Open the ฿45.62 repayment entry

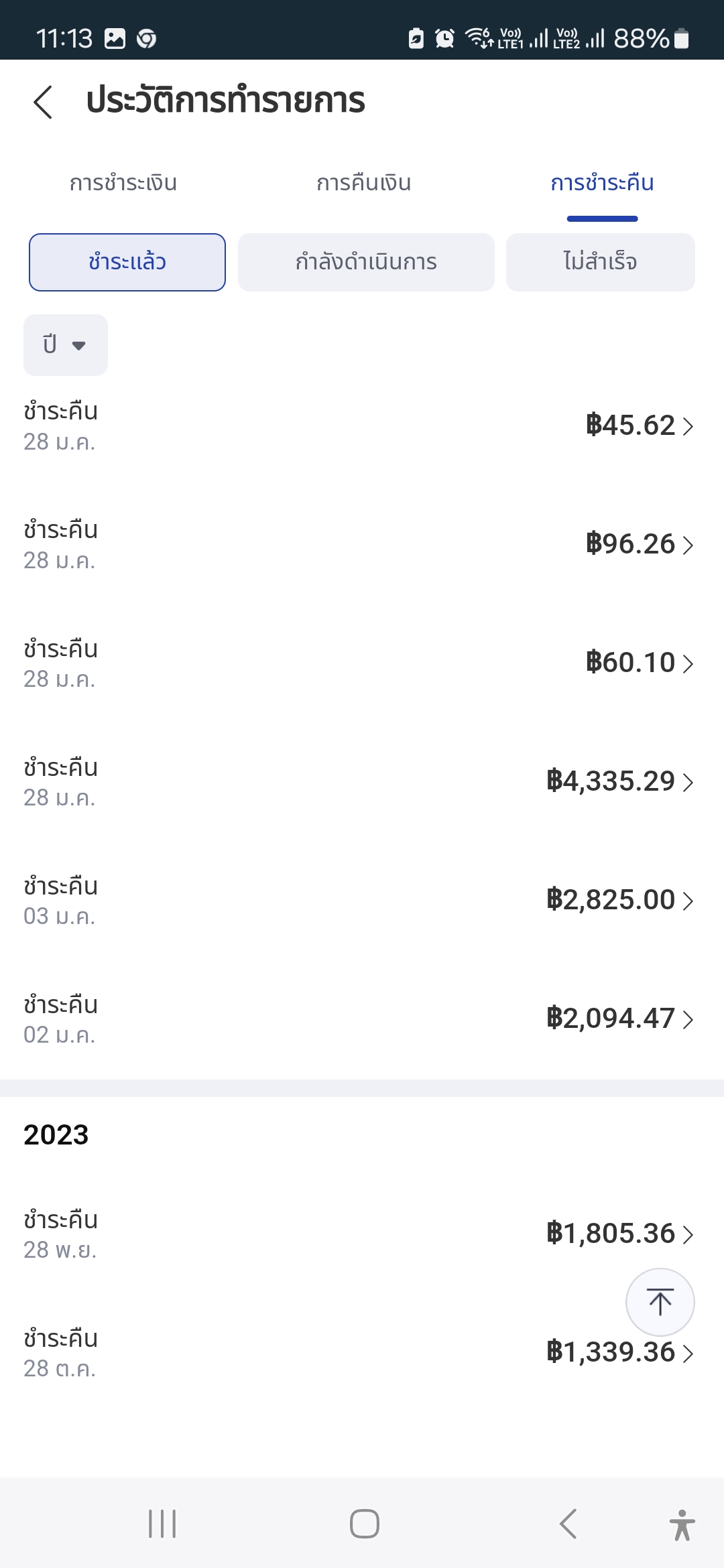[362, 426]
